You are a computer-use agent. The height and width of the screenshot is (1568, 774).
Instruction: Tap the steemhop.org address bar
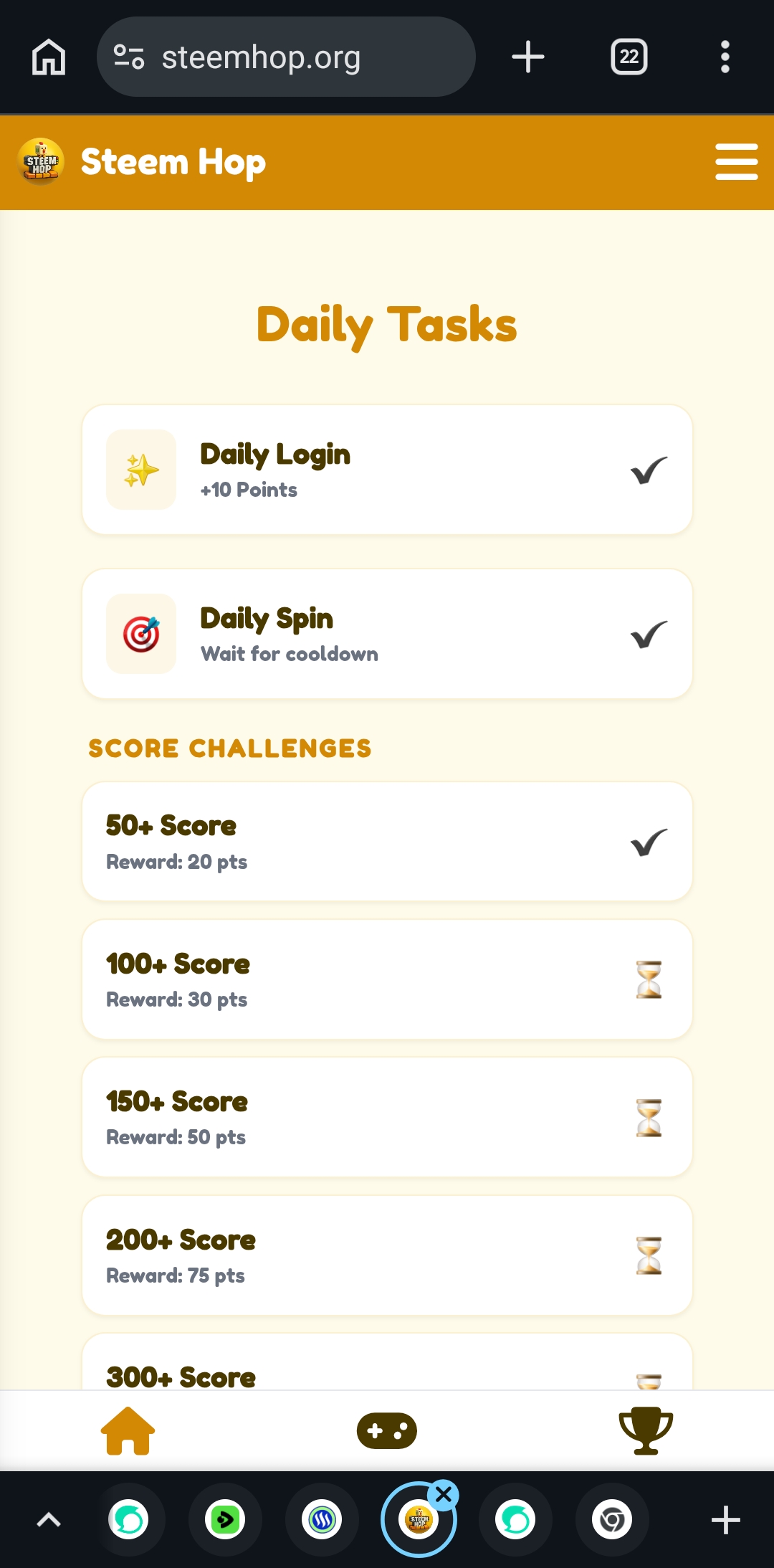286,57
